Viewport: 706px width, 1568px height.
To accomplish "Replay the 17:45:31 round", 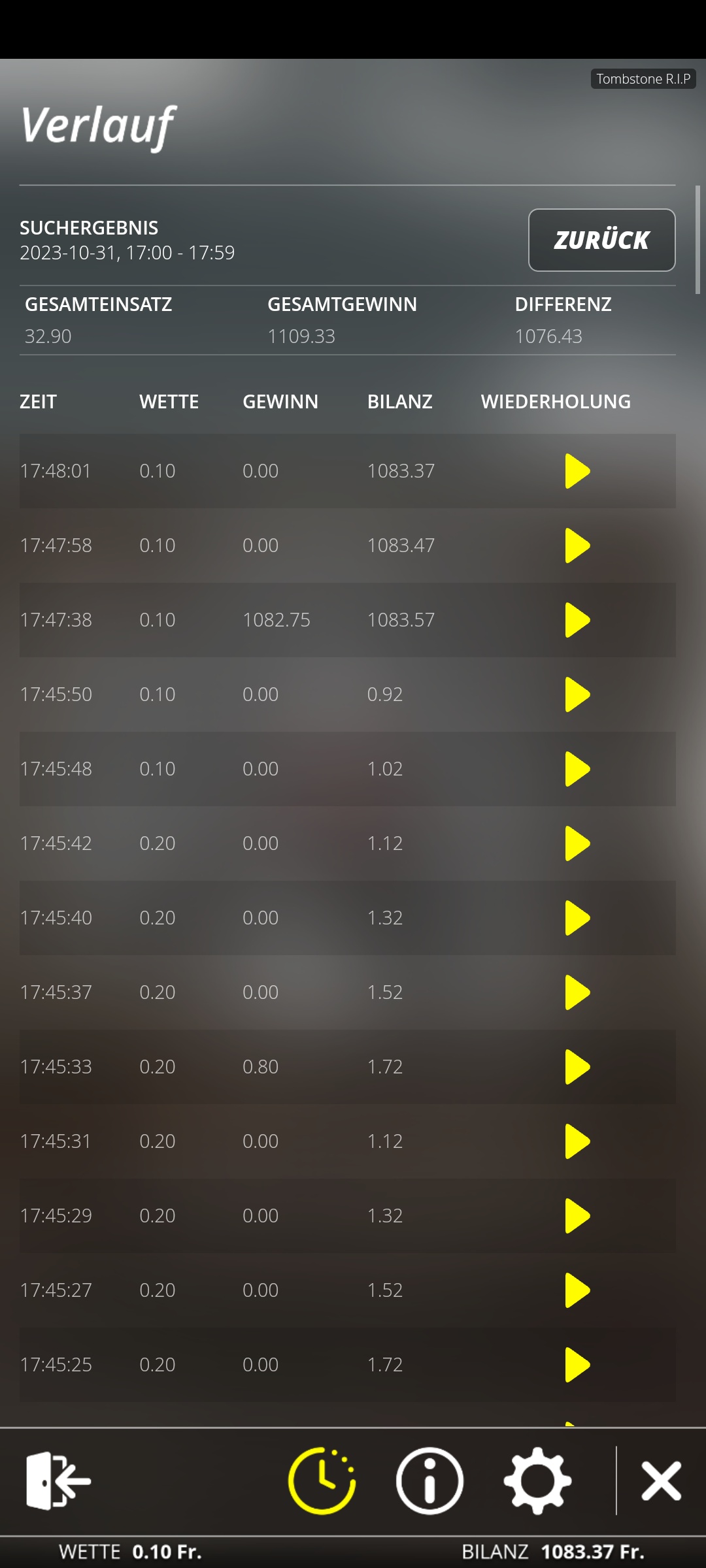I will tap(577, 1141).
